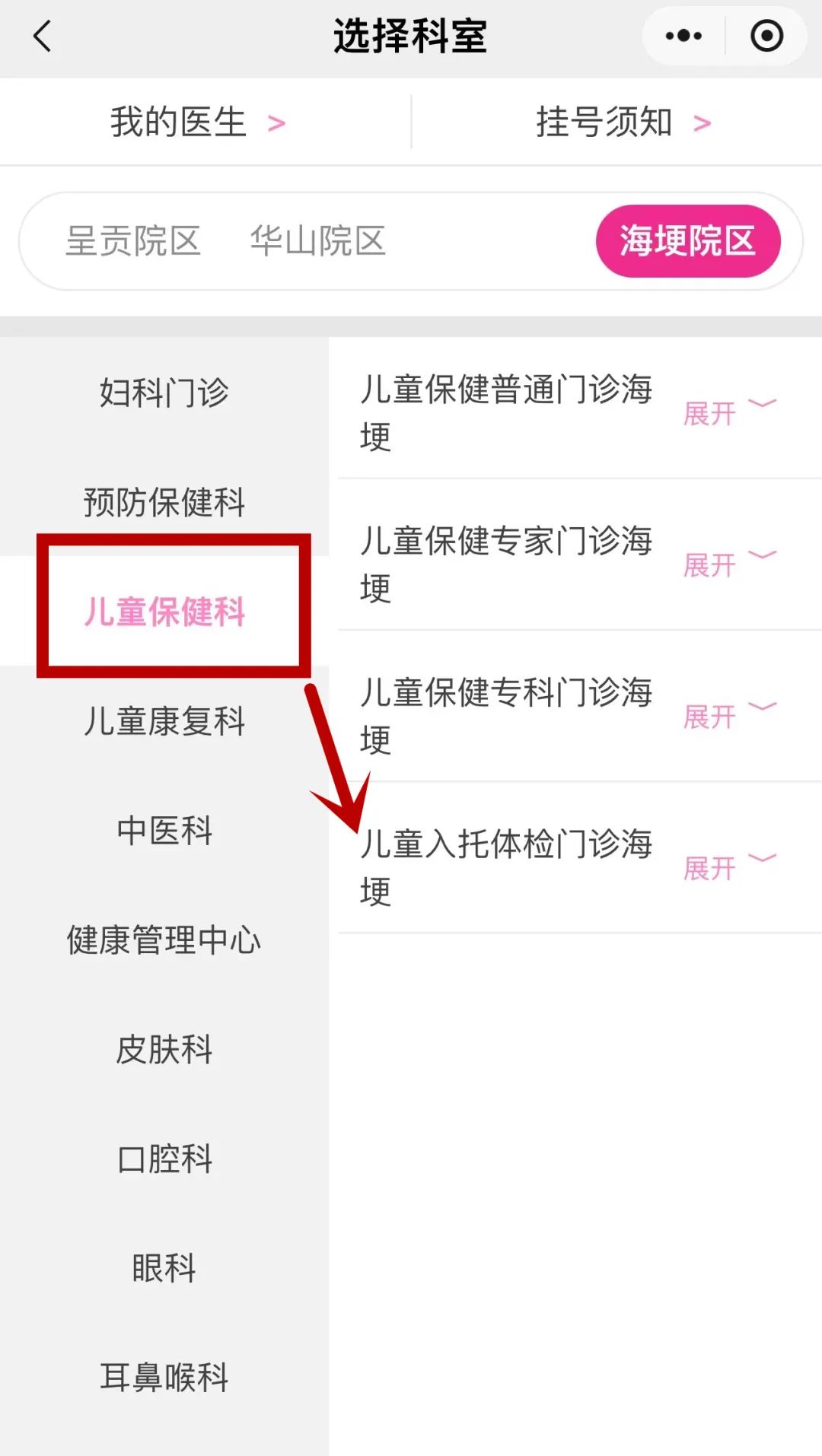Switch to the 华山院区 campus tab
Viewport: 822px width, 1456px height.
[317, 242]
